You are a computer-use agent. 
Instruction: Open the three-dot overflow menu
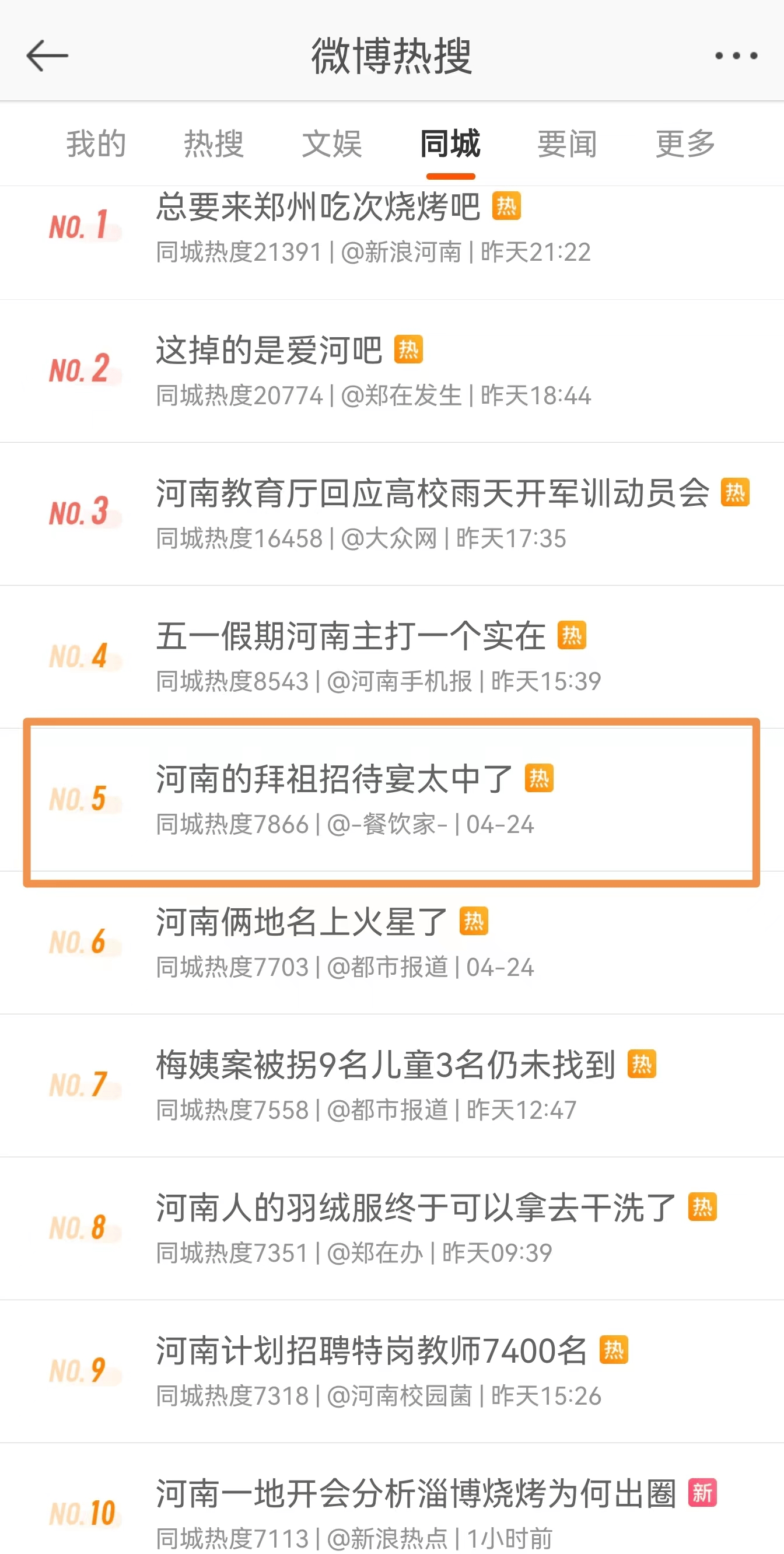tap(735, 55)
